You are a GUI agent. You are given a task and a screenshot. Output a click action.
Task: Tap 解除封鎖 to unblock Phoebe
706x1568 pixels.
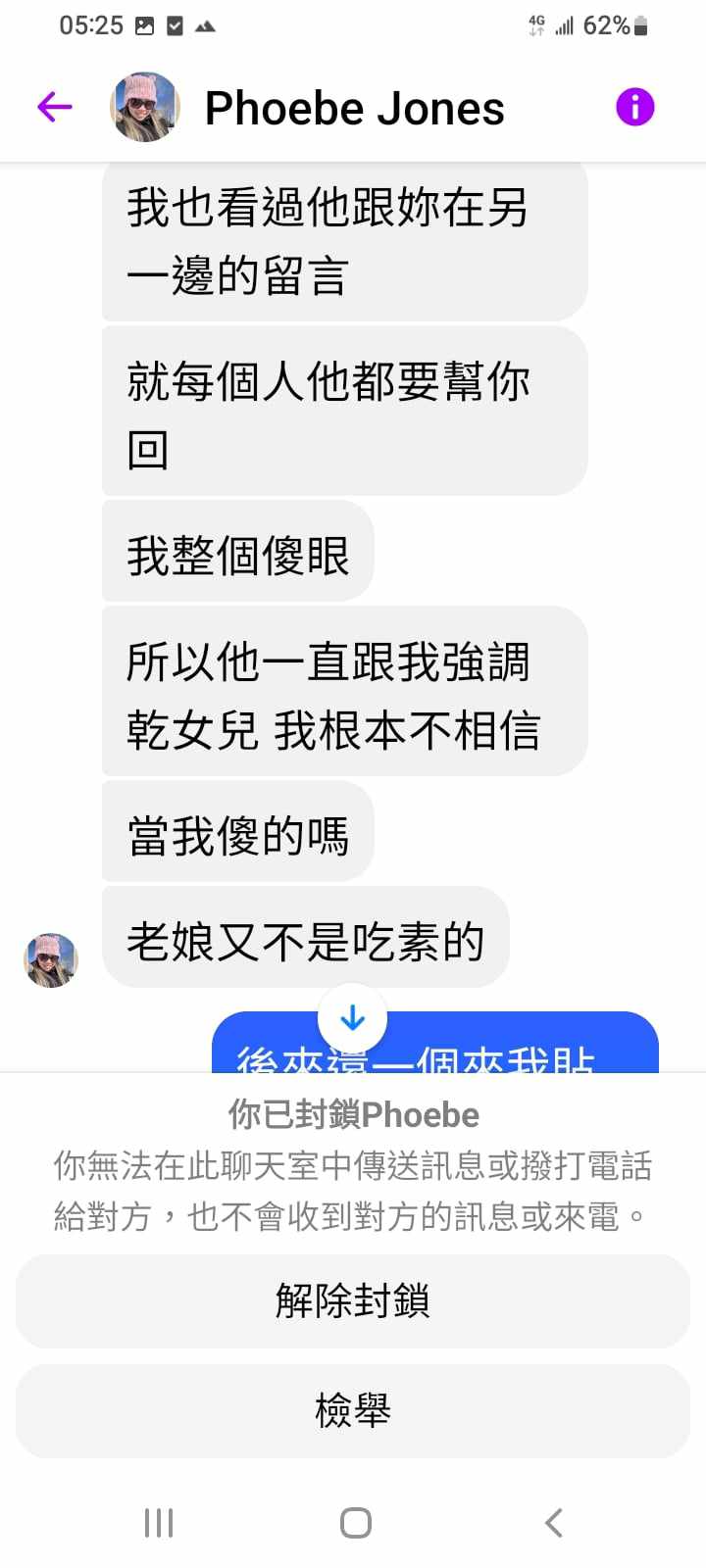click(353, 1300)
